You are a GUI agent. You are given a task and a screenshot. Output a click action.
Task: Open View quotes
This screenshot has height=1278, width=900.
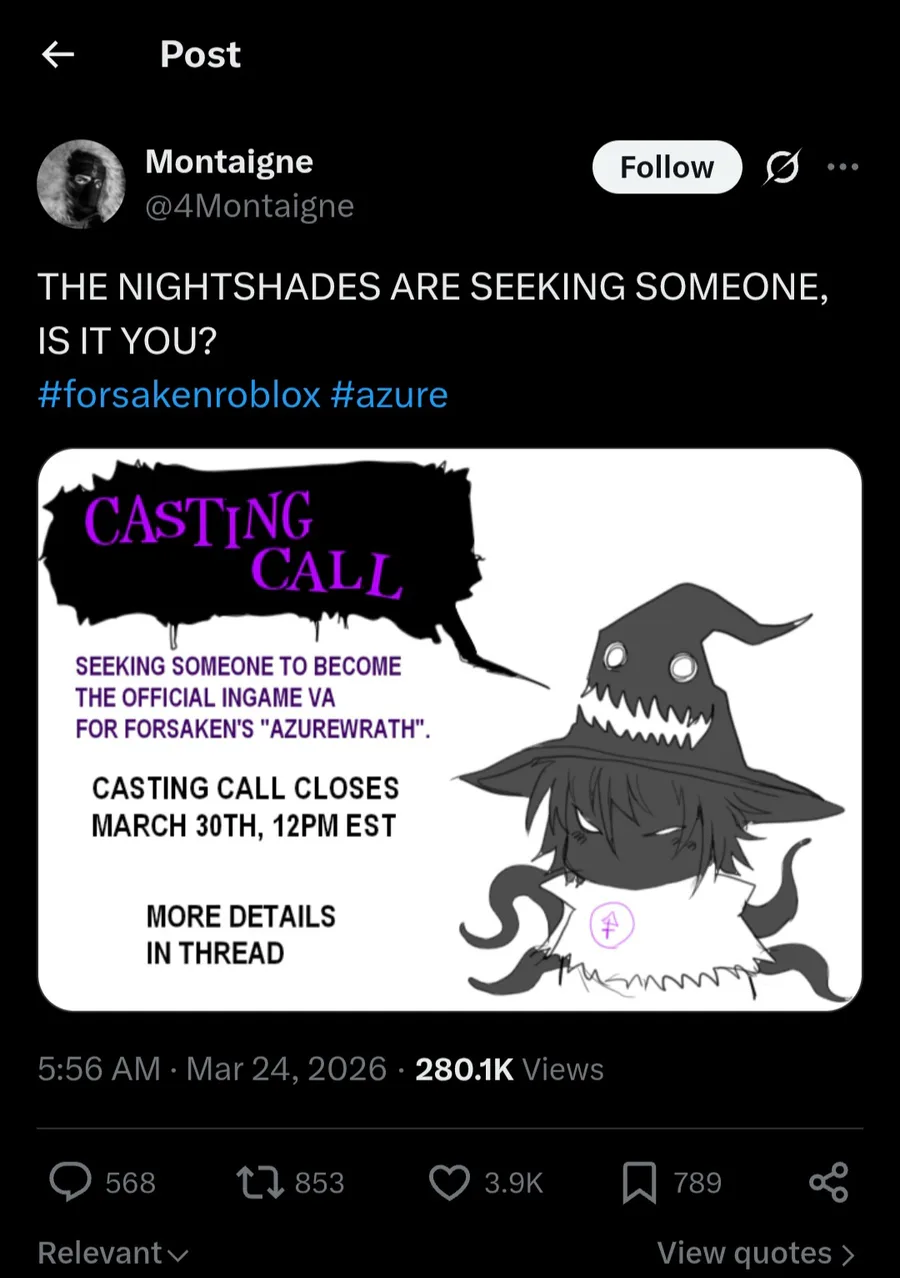tap(756, 1253)
